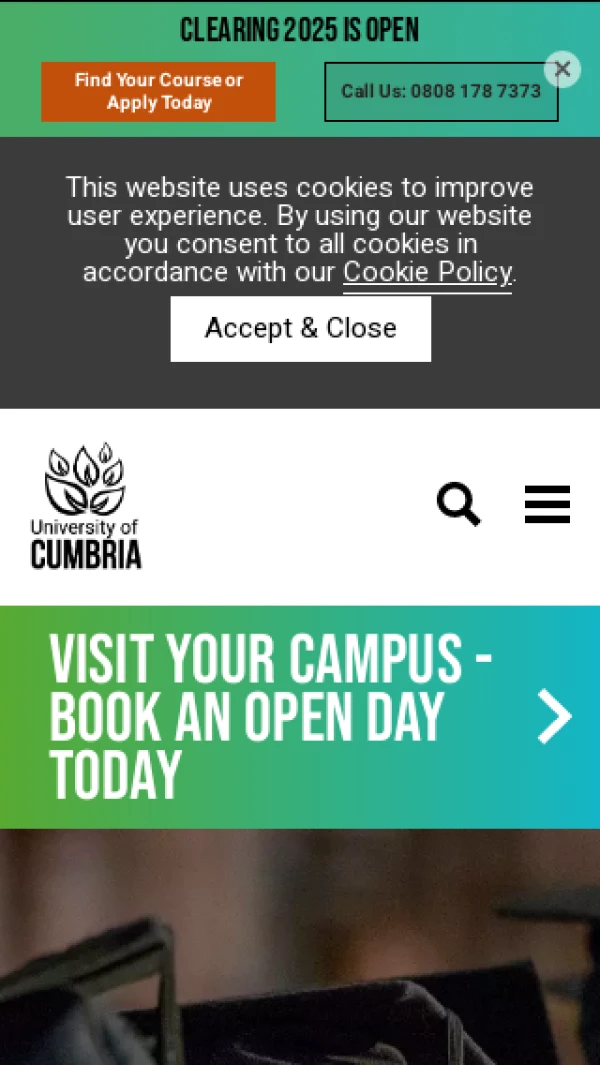The image size is (600, 1065).
Task: Dismiss the Clearing 2025 banner
Action: click(x=562, y=69)
